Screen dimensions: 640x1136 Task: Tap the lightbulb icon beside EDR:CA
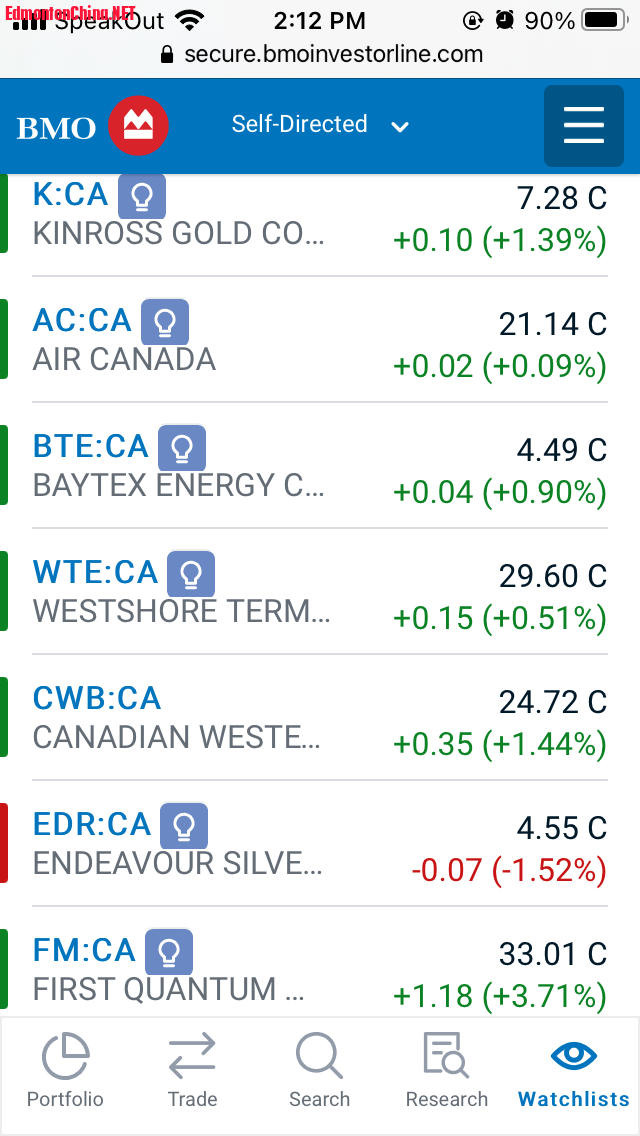(184, 827)
